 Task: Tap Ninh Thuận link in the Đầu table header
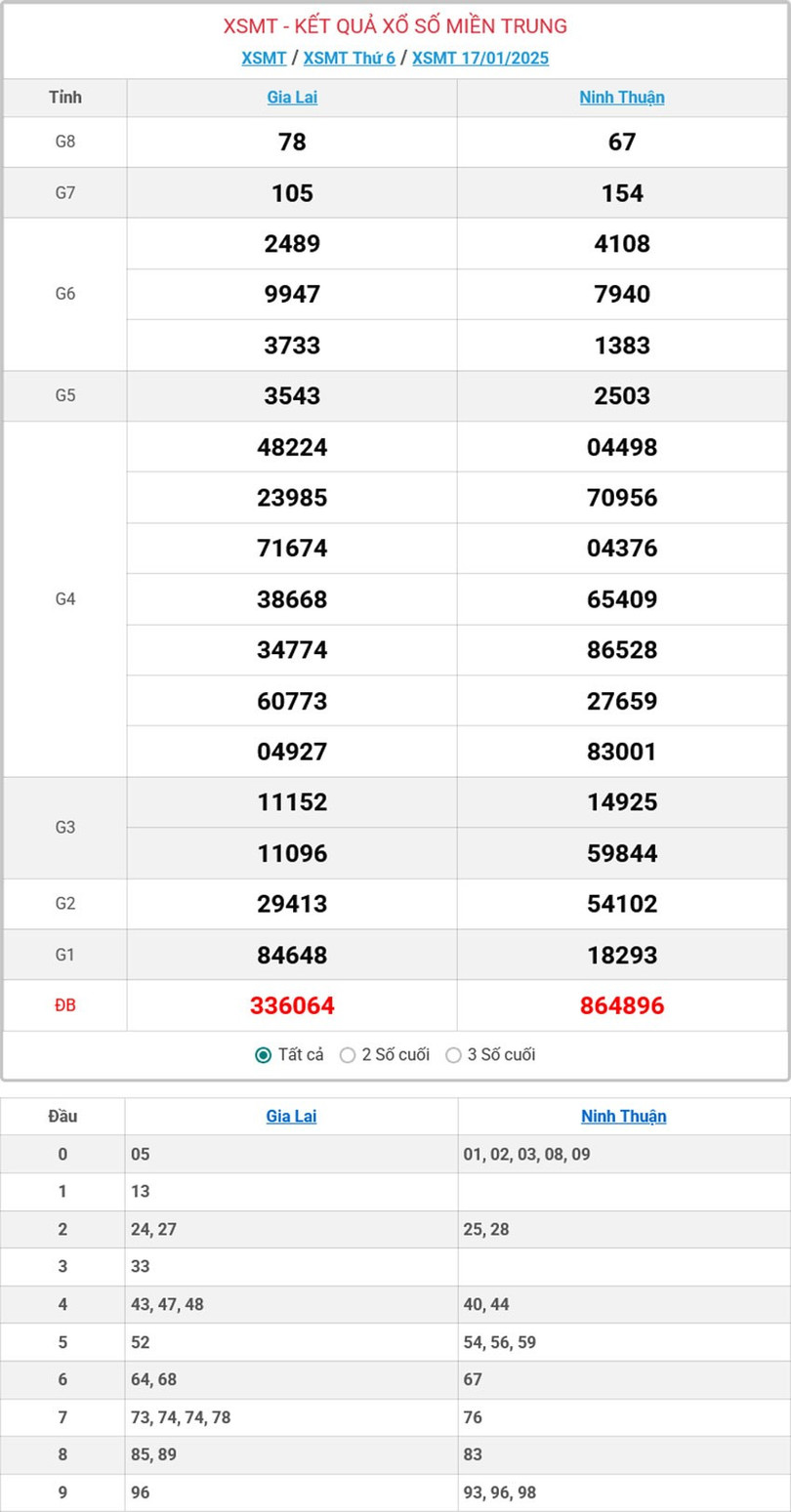coord(624,1117)
